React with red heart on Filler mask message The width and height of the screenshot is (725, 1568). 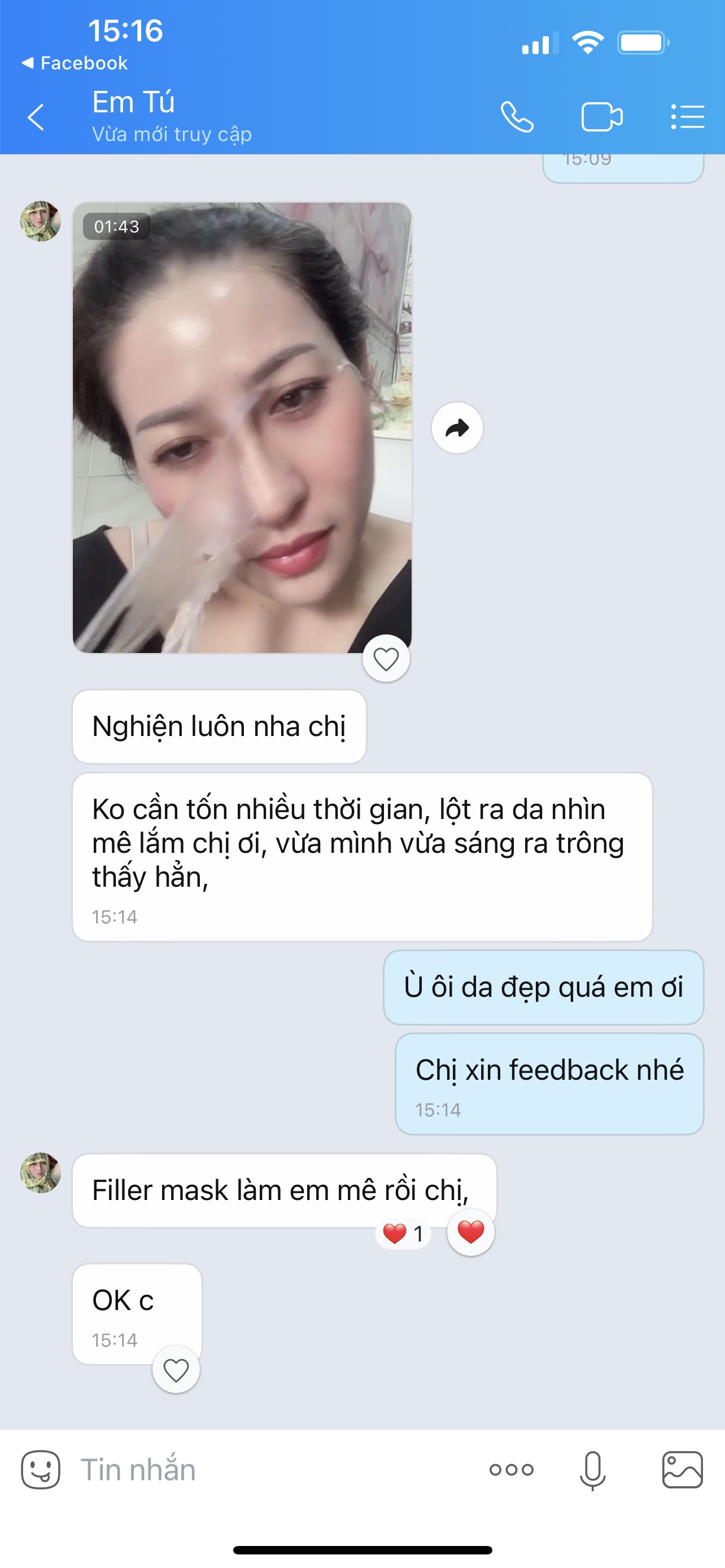(470, 1232)
